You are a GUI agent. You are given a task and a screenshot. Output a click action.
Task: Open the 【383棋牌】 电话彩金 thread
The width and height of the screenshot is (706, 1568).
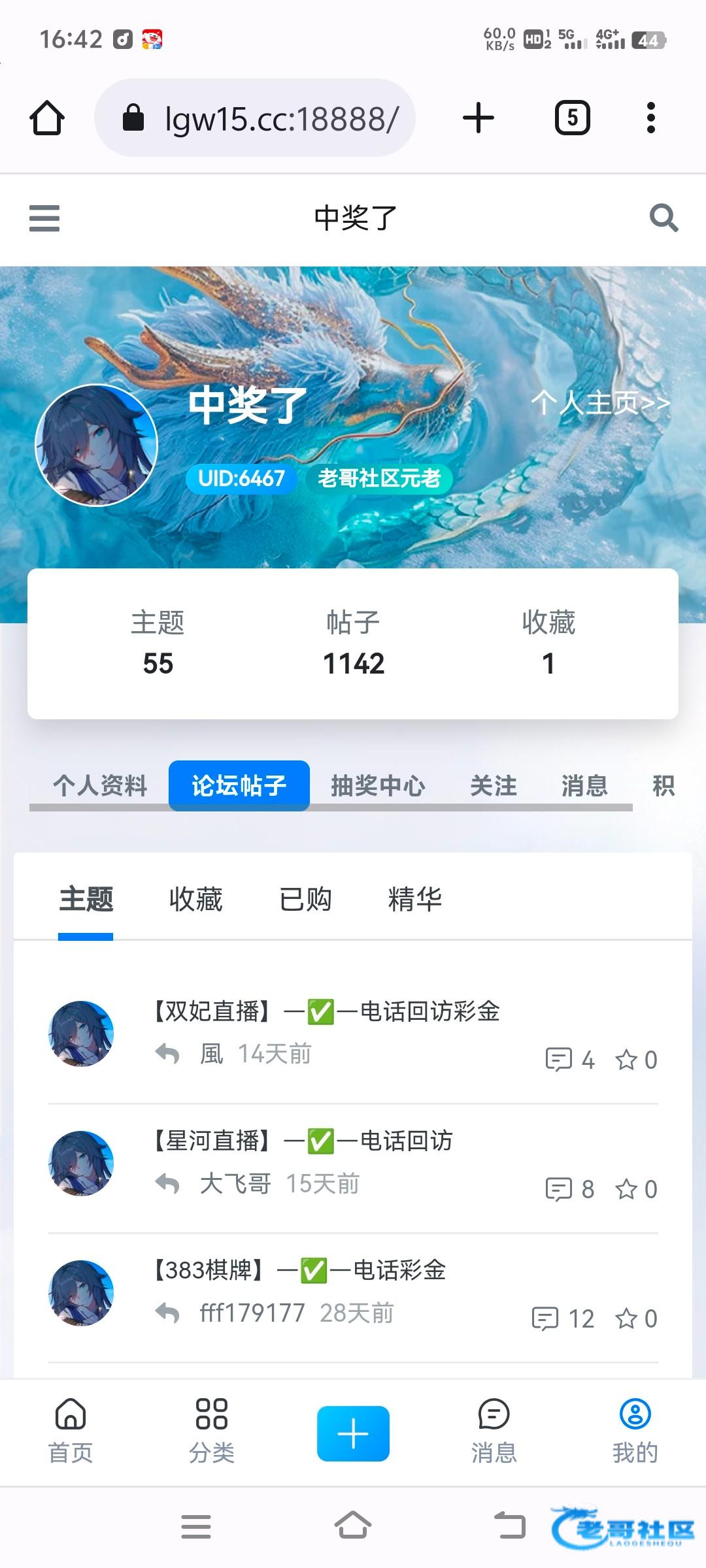tap(299, 1270)
